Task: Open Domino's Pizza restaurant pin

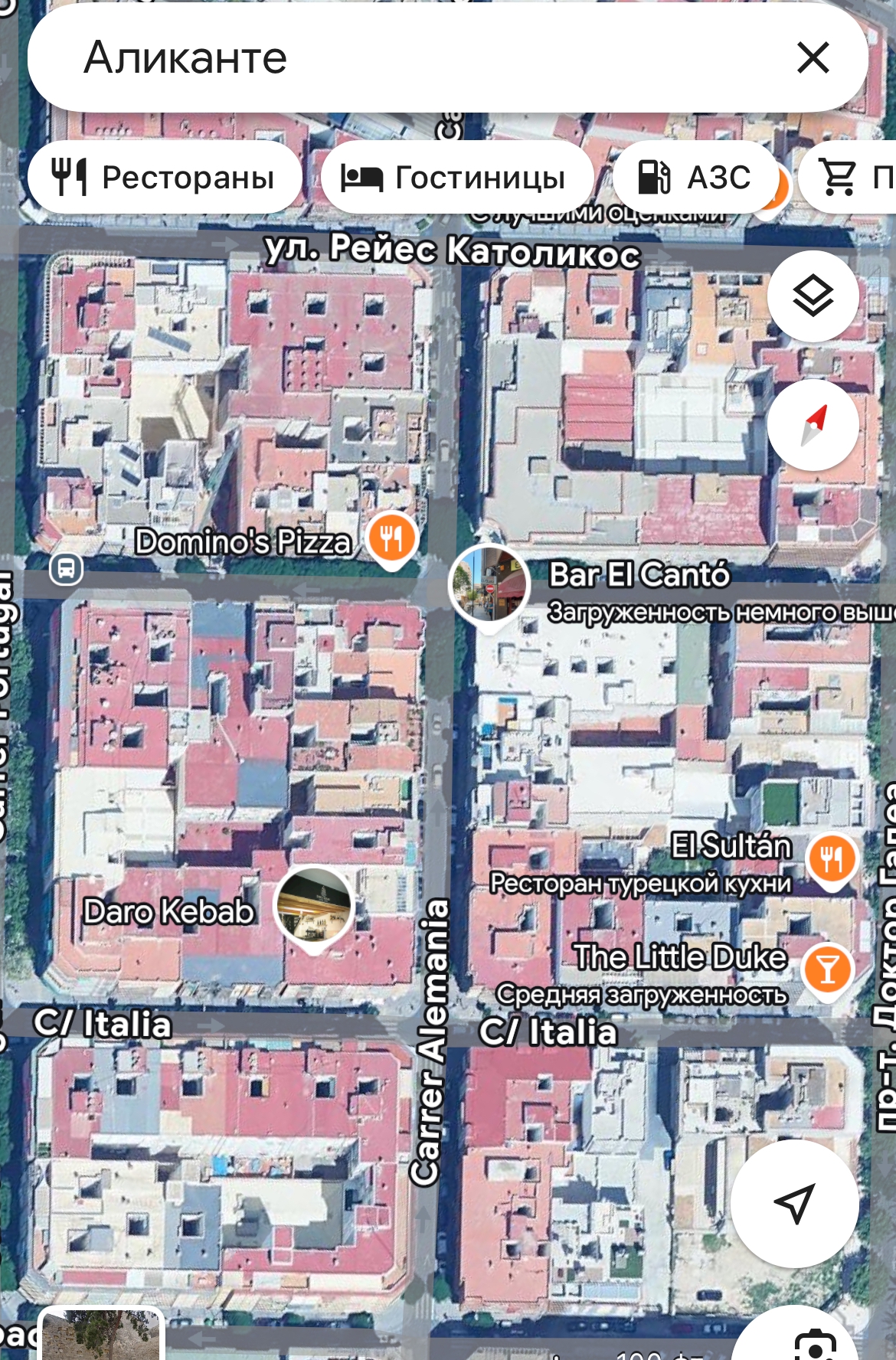Action: 391,538
